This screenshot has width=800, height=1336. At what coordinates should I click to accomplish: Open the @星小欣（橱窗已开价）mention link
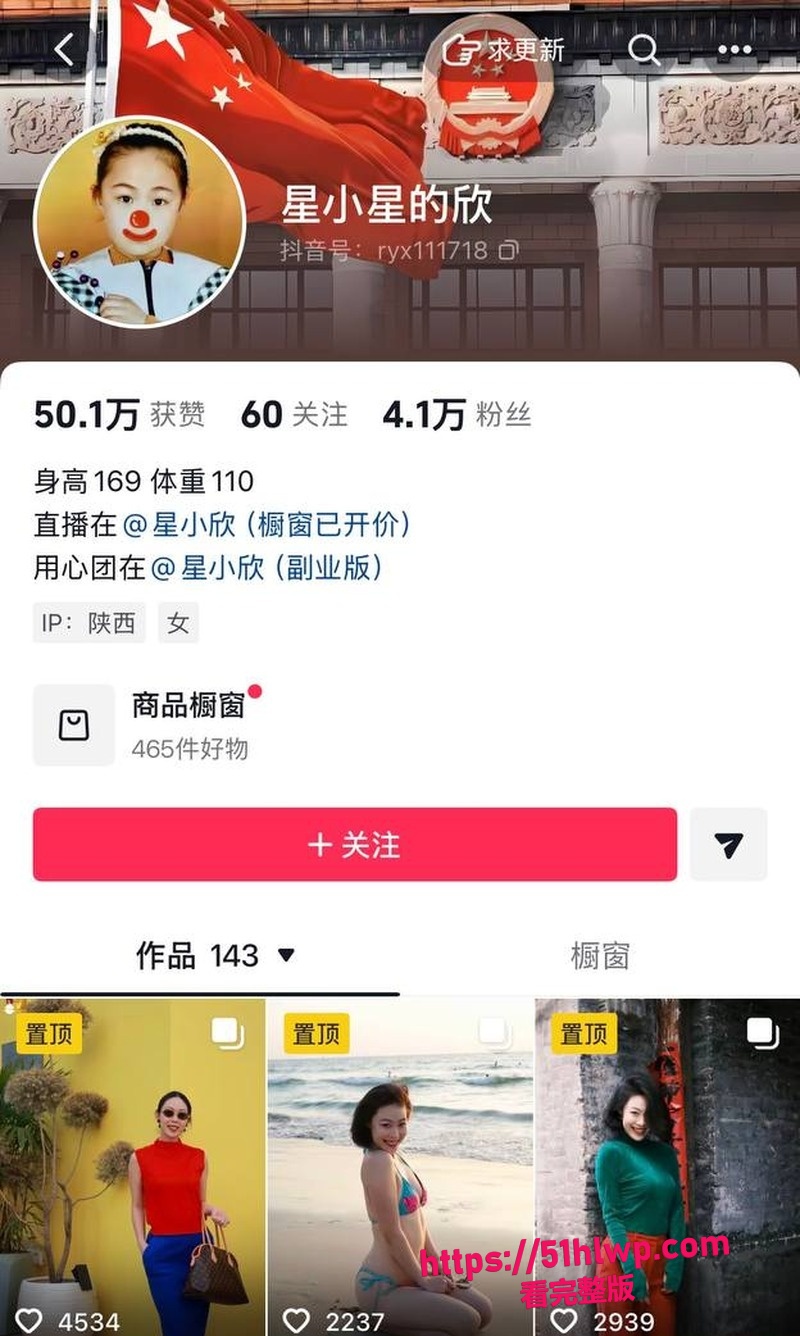tap(266, 524)
